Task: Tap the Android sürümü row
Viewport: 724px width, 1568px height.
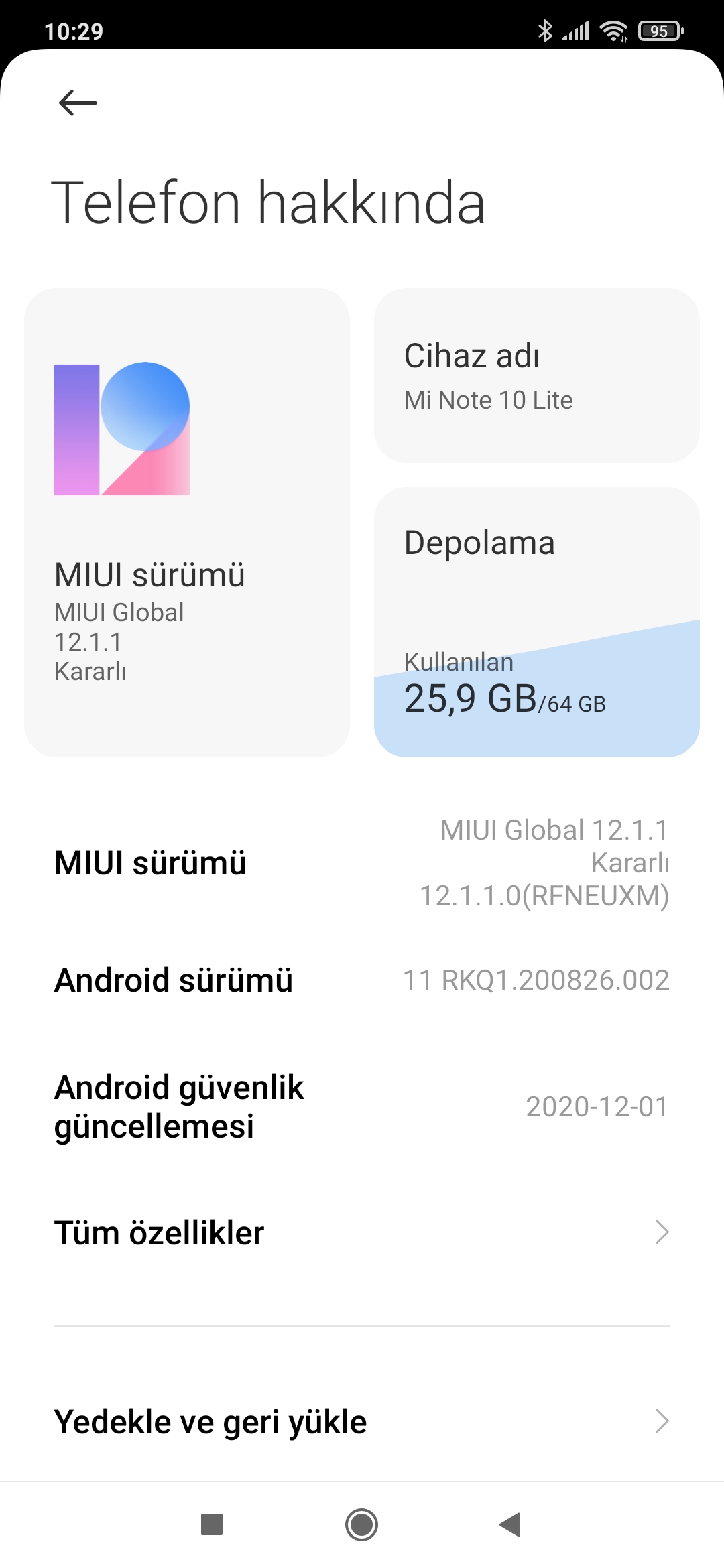Action: tap(362, 980)
